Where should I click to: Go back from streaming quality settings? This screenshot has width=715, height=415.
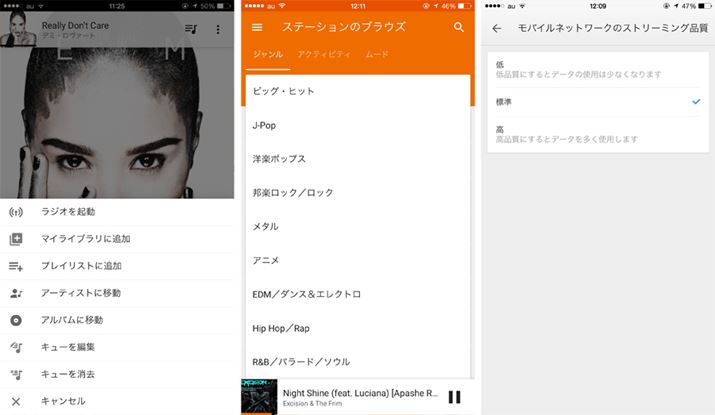(x=497, y=29)
